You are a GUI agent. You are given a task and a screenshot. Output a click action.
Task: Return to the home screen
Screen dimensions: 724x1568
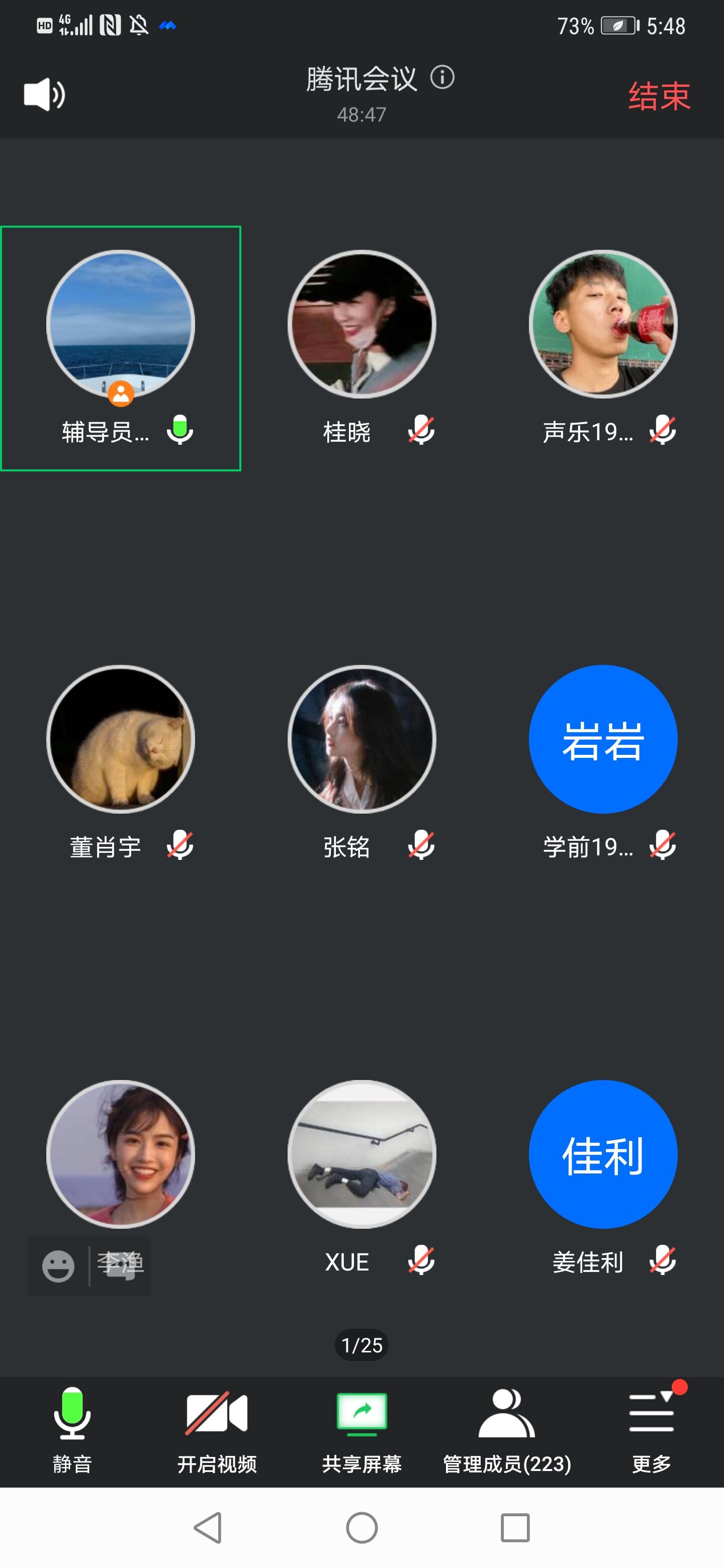click(361, 1528)
